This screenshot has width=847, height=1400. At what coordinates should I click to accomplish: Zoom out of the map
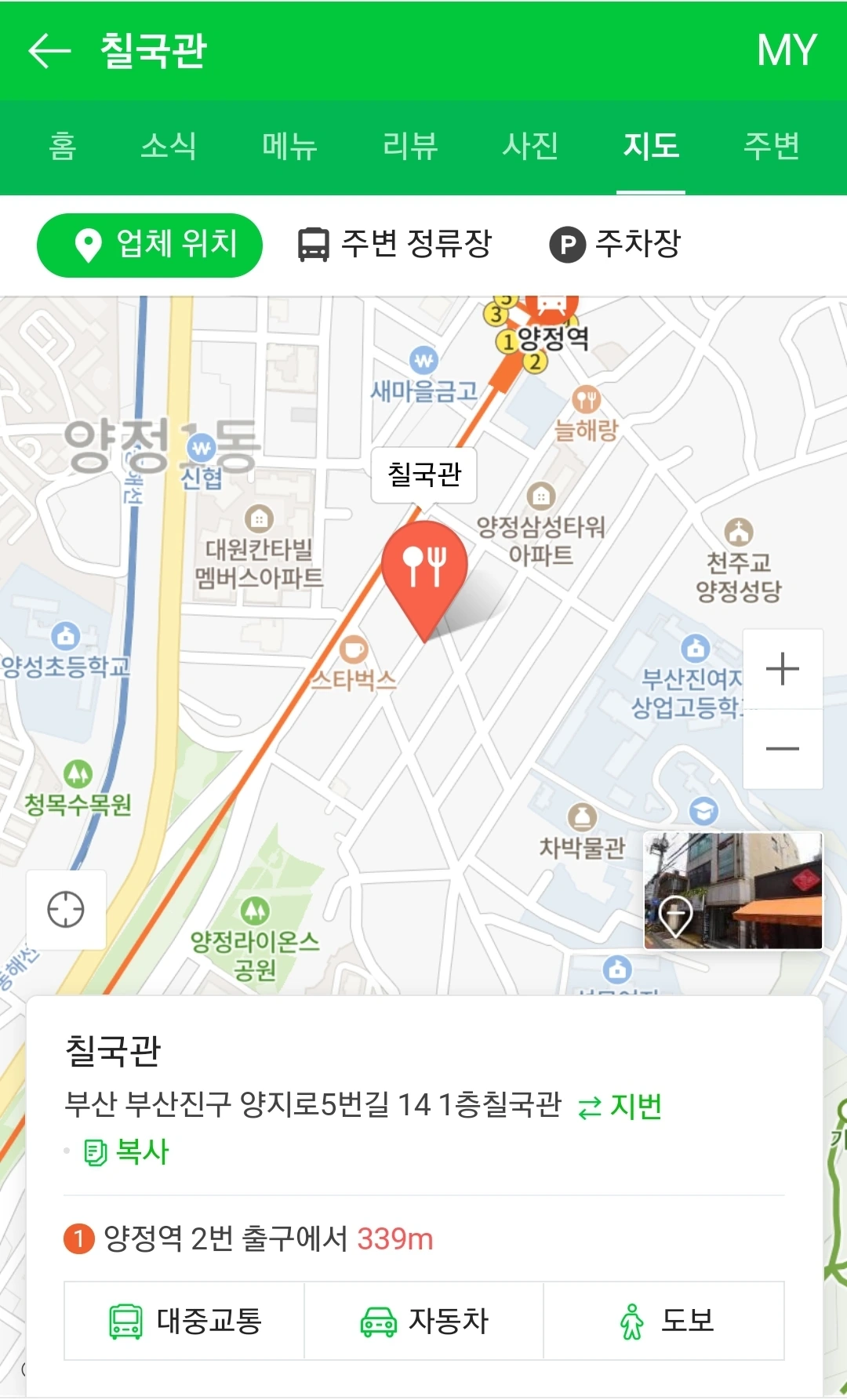click(x=783, y=749)
